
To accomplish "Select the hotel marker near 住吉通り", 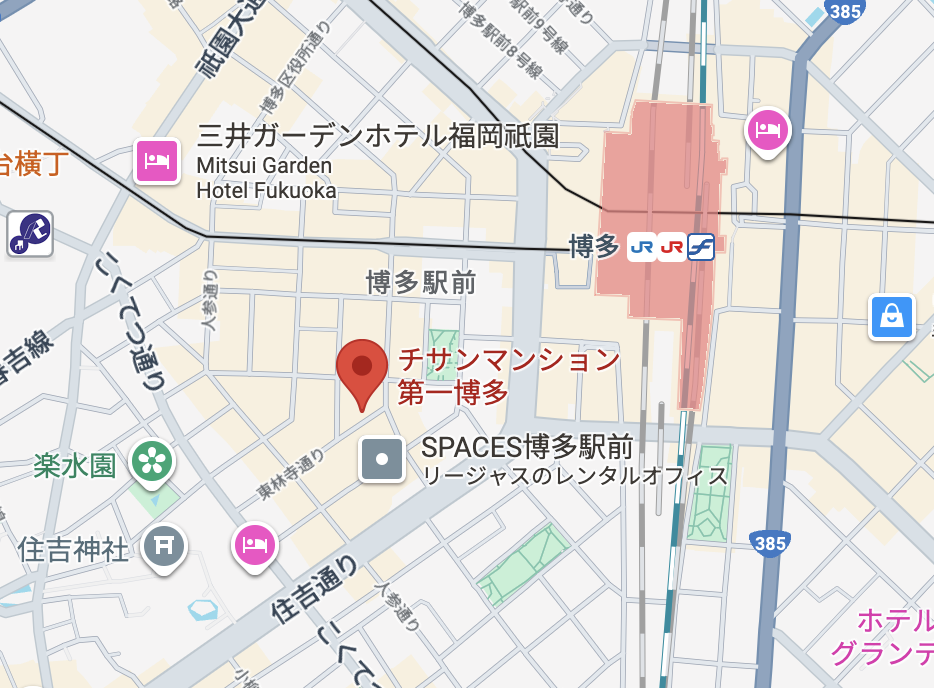I will 255,543.
